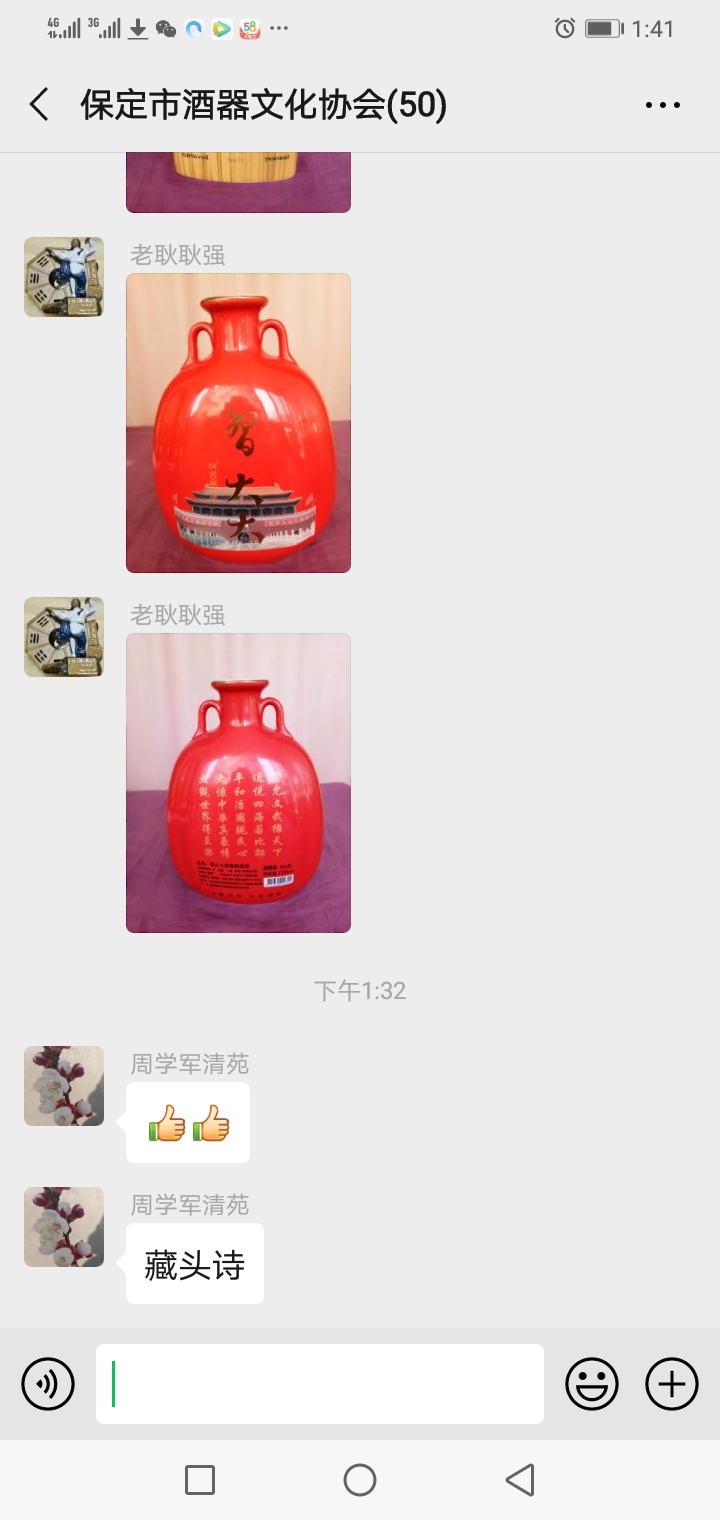
Task: Switch to voice message input
Action: 48,1384
